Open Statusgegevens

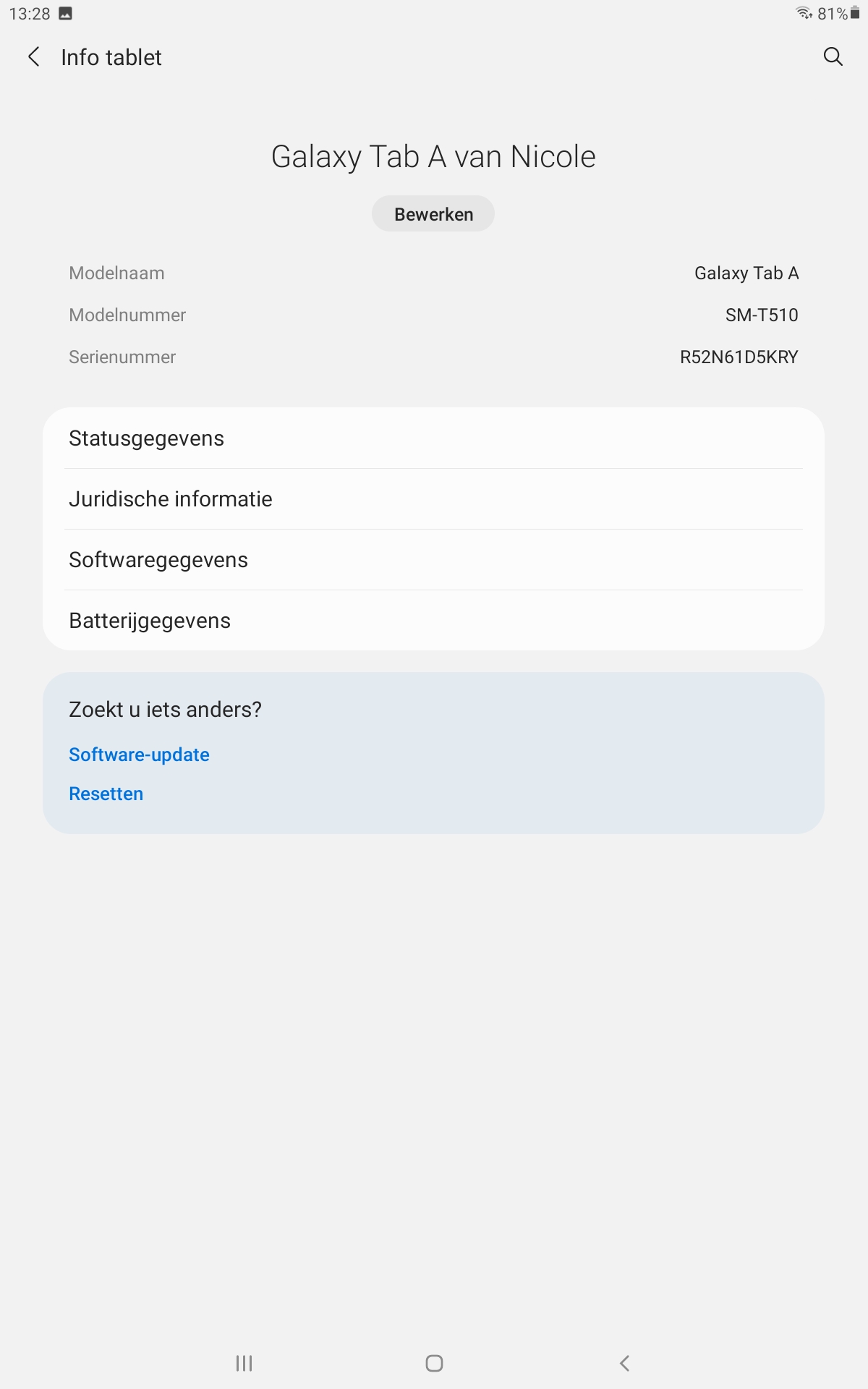[x=433, y=438]
